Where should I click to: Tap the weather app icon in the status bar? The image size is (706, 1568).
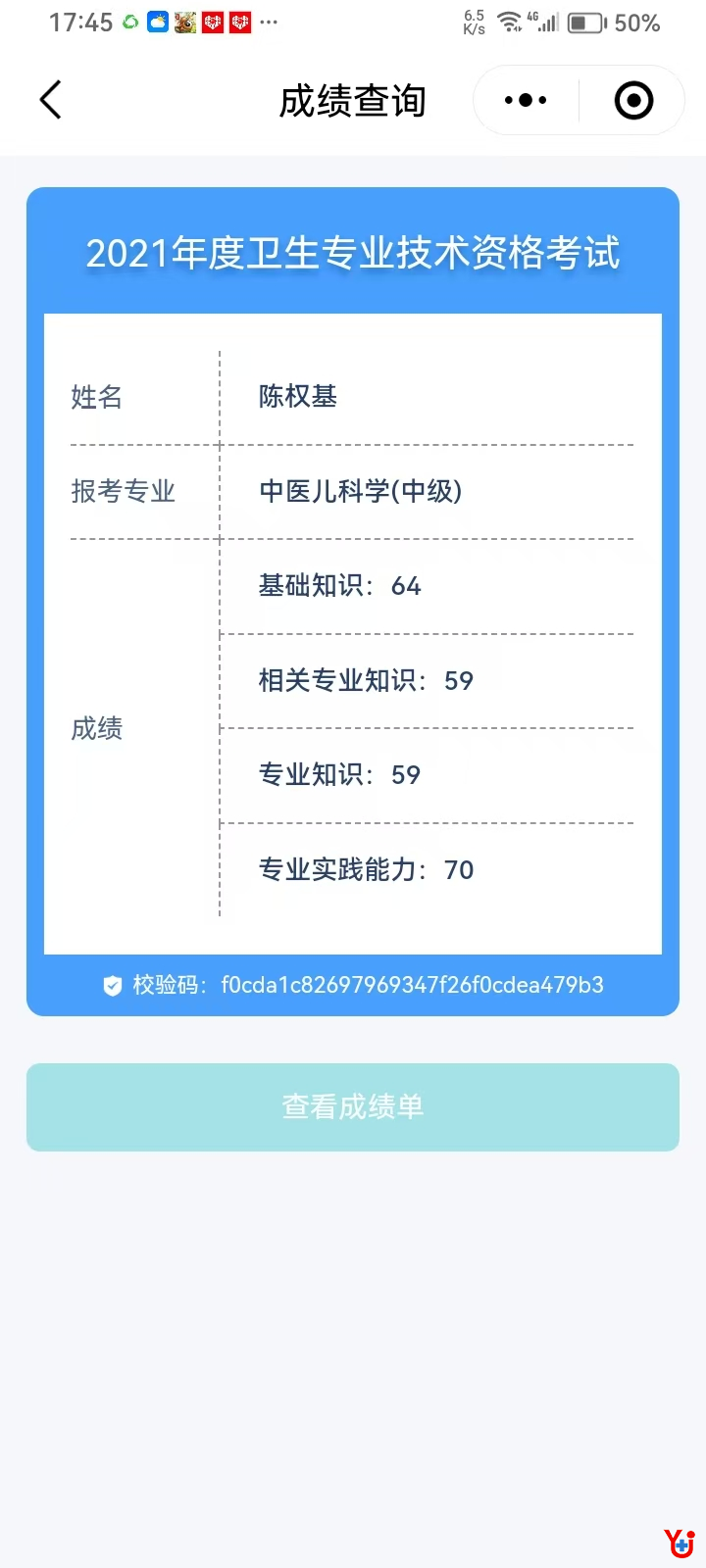tap(157, 22)
